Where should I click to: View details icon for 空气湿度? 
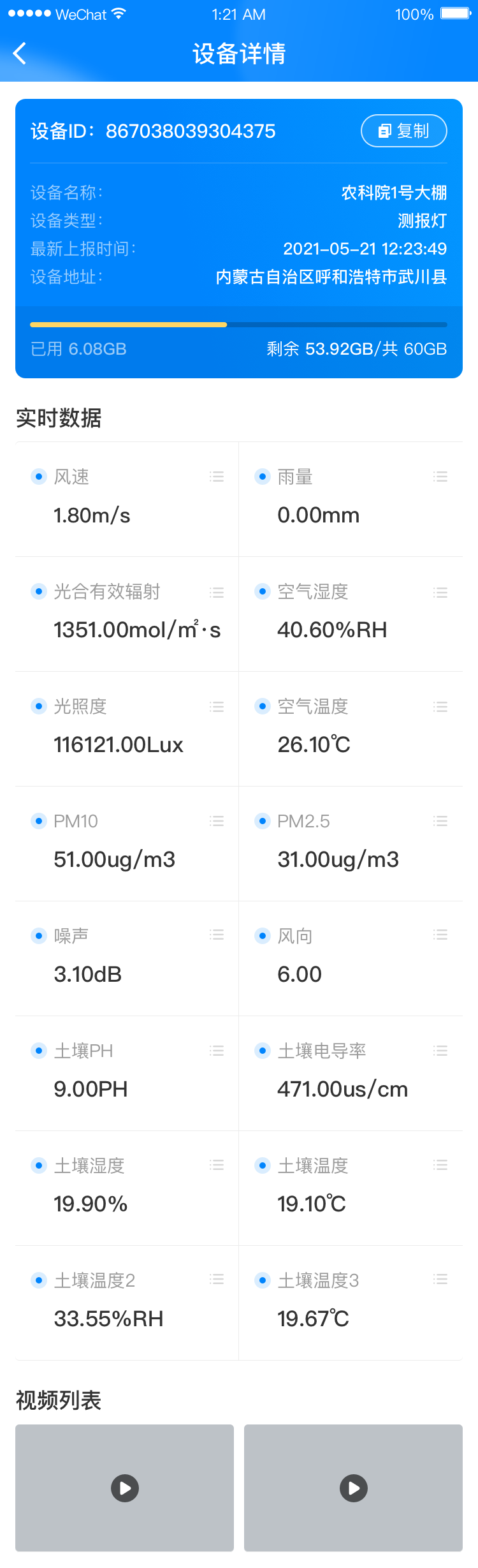pyautogui.click(x=440, y=592)
